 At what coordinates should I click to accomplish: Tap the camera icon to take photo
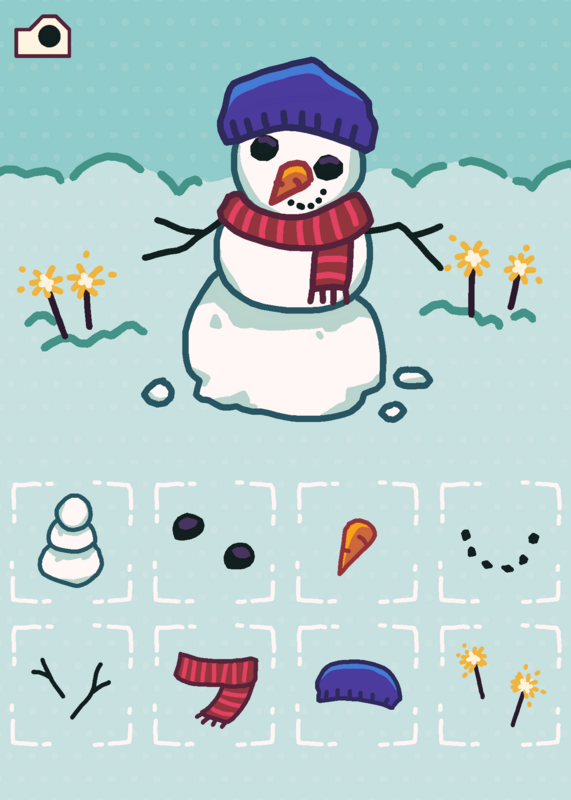pyautogui.click(x=42, y=36)
